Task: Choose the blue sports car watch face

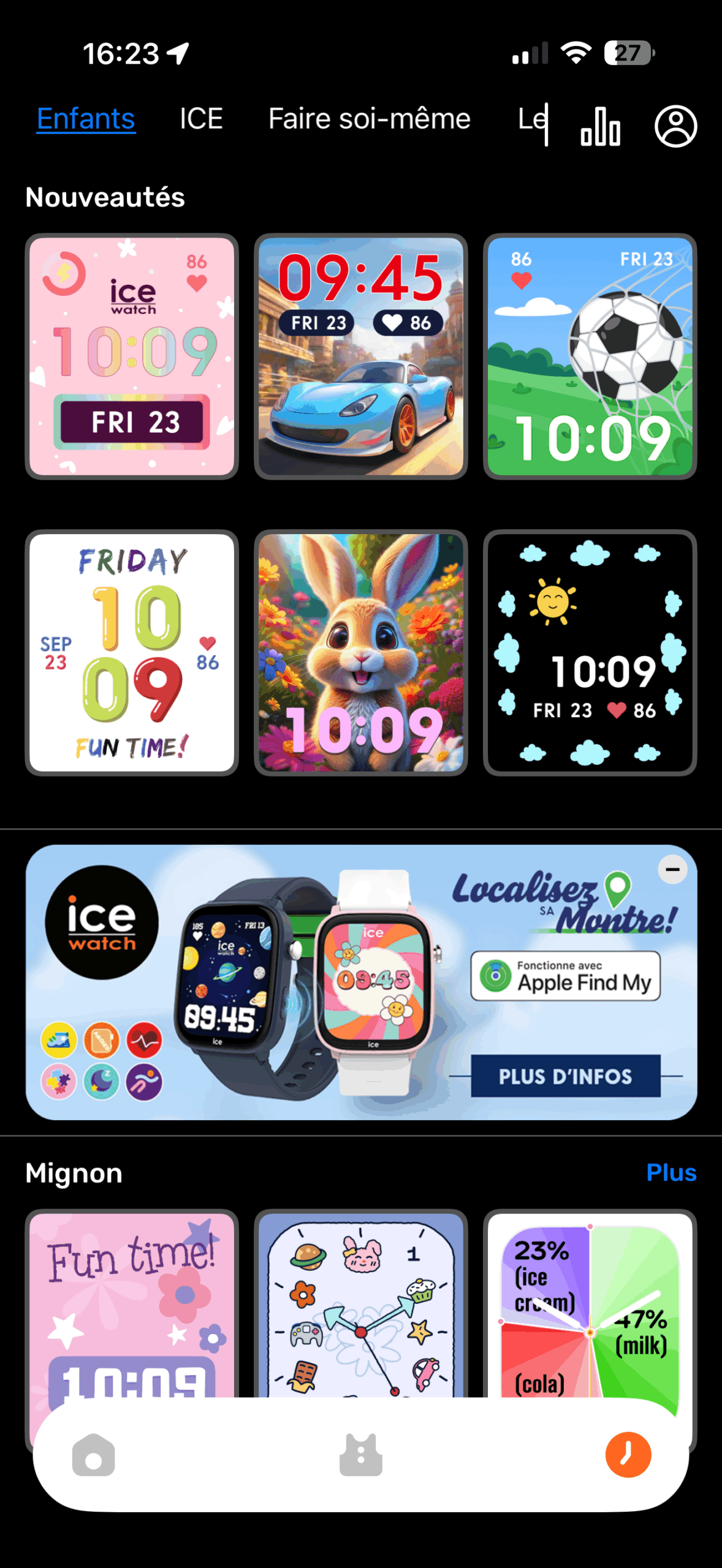Action: pyautogui.click(x=361, y=356)
